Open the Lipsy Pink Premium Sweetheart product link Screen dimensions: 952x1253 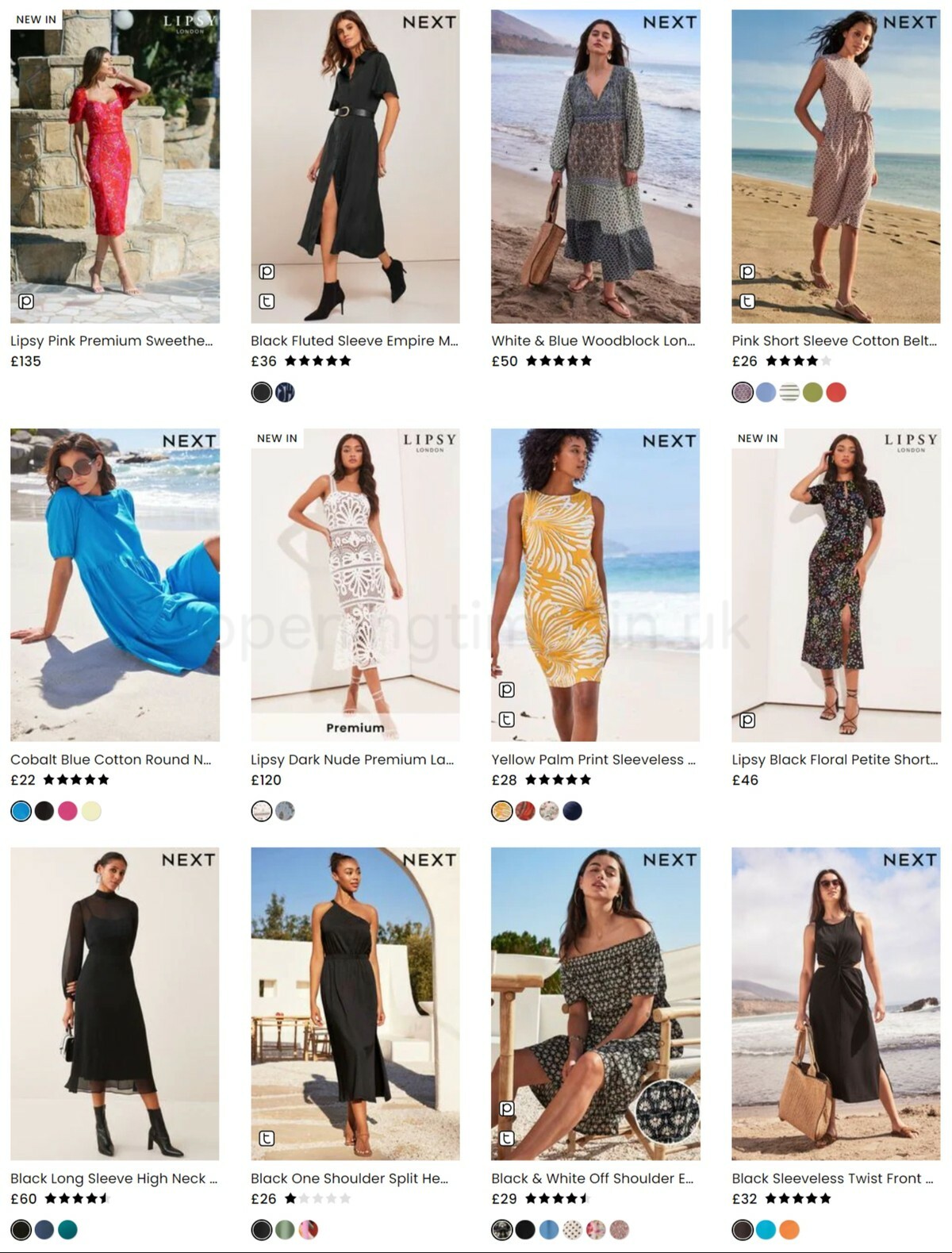[x=111, y=340]
